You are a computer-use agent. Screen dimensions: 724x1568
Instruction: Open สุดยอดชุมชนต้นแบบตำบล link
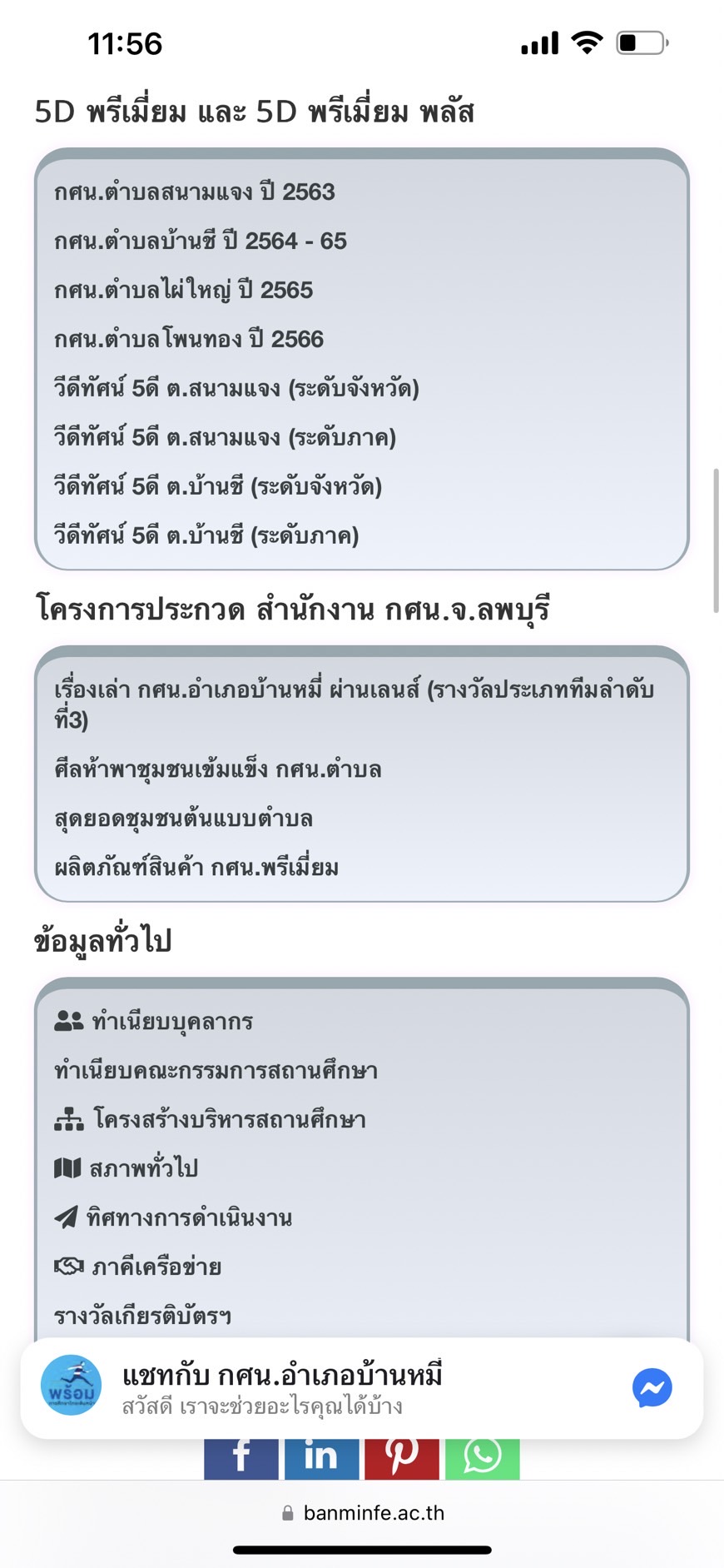tap(184, 819)
